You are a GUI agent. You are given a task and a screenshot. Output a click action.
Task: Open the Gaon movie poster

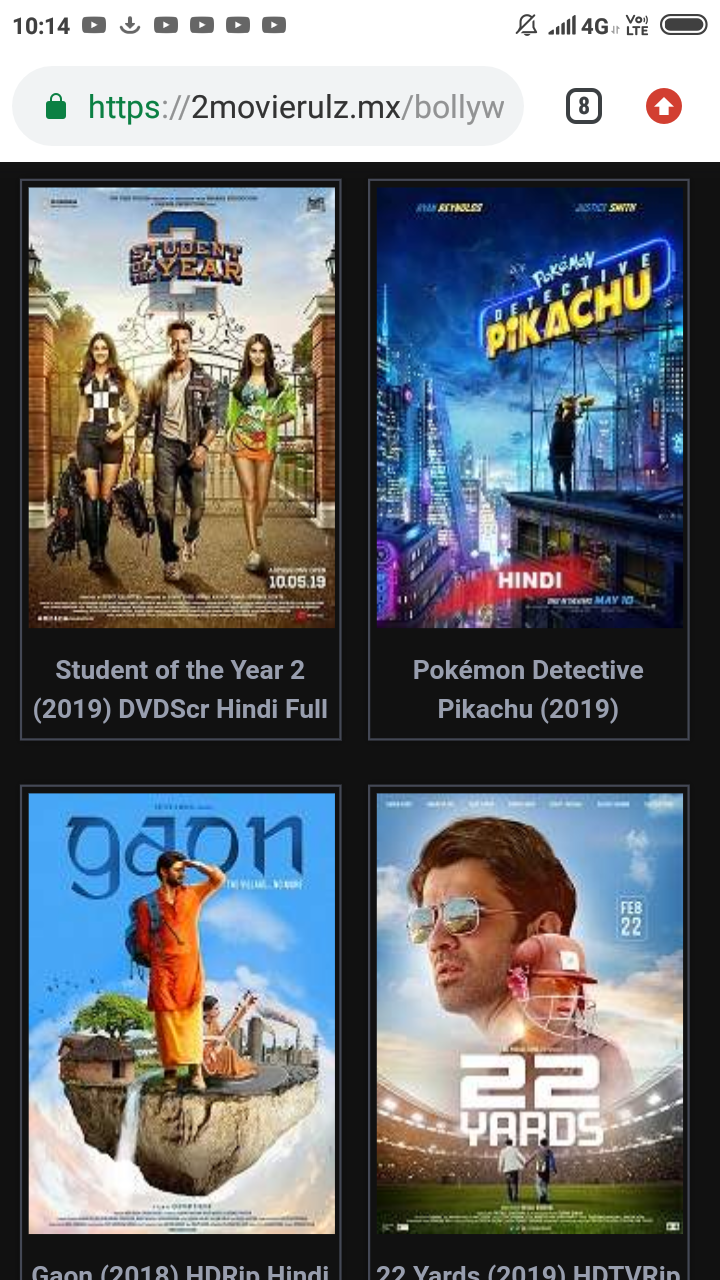click(x=181, y=1012)
